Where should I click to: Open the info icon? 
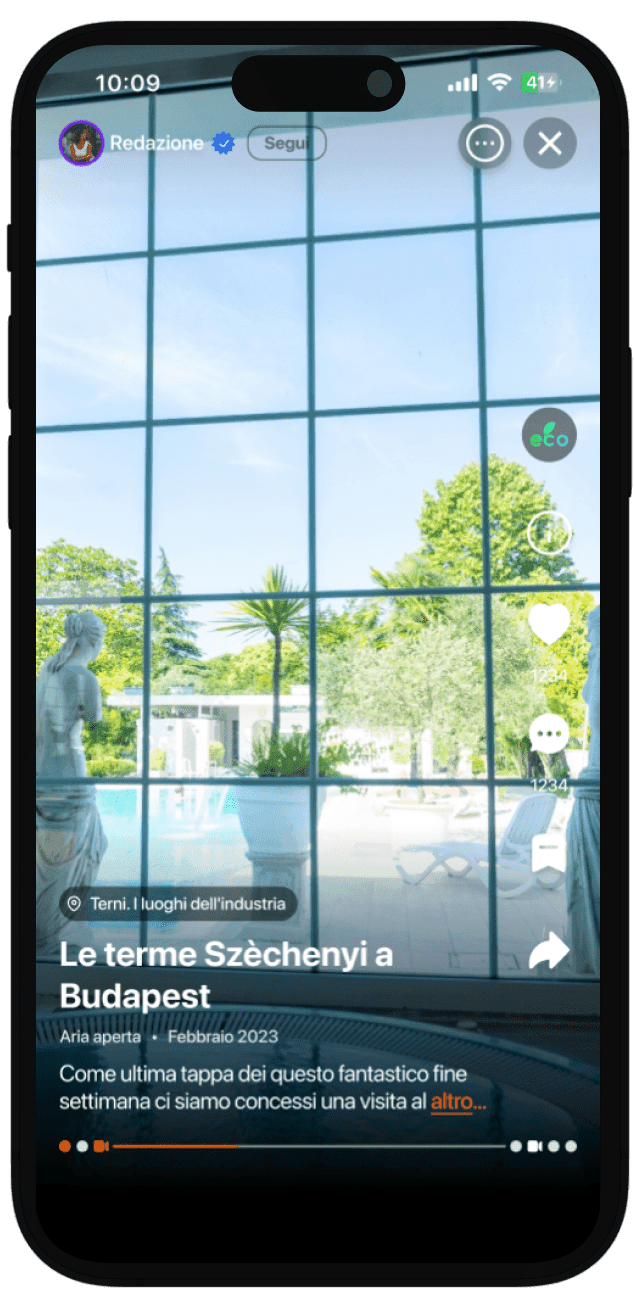coord(549,533)
